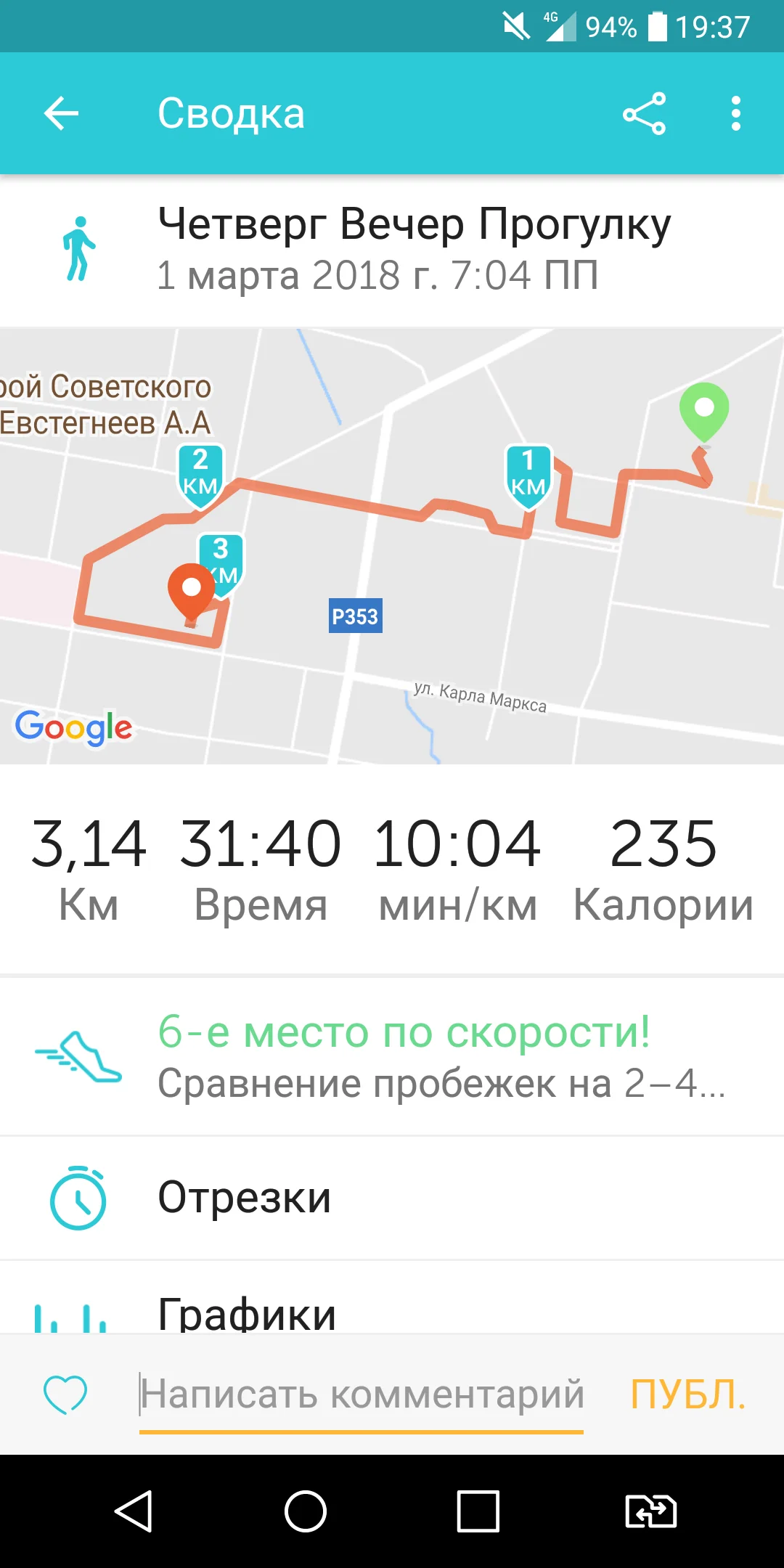
Task: Open the route map
Action: 392,546
